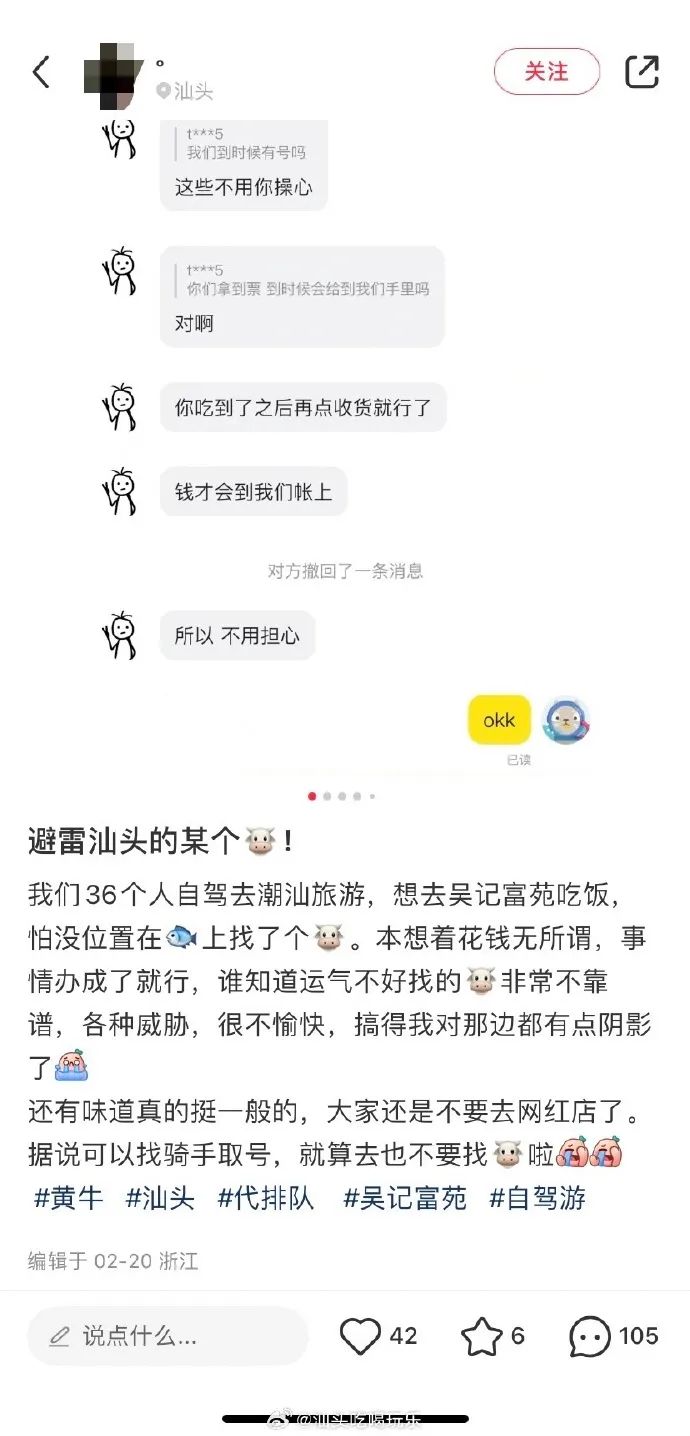Open the #汕头 hashtag
Viewport: 690px width, 1436px height.
click(x=160, y=1198)
